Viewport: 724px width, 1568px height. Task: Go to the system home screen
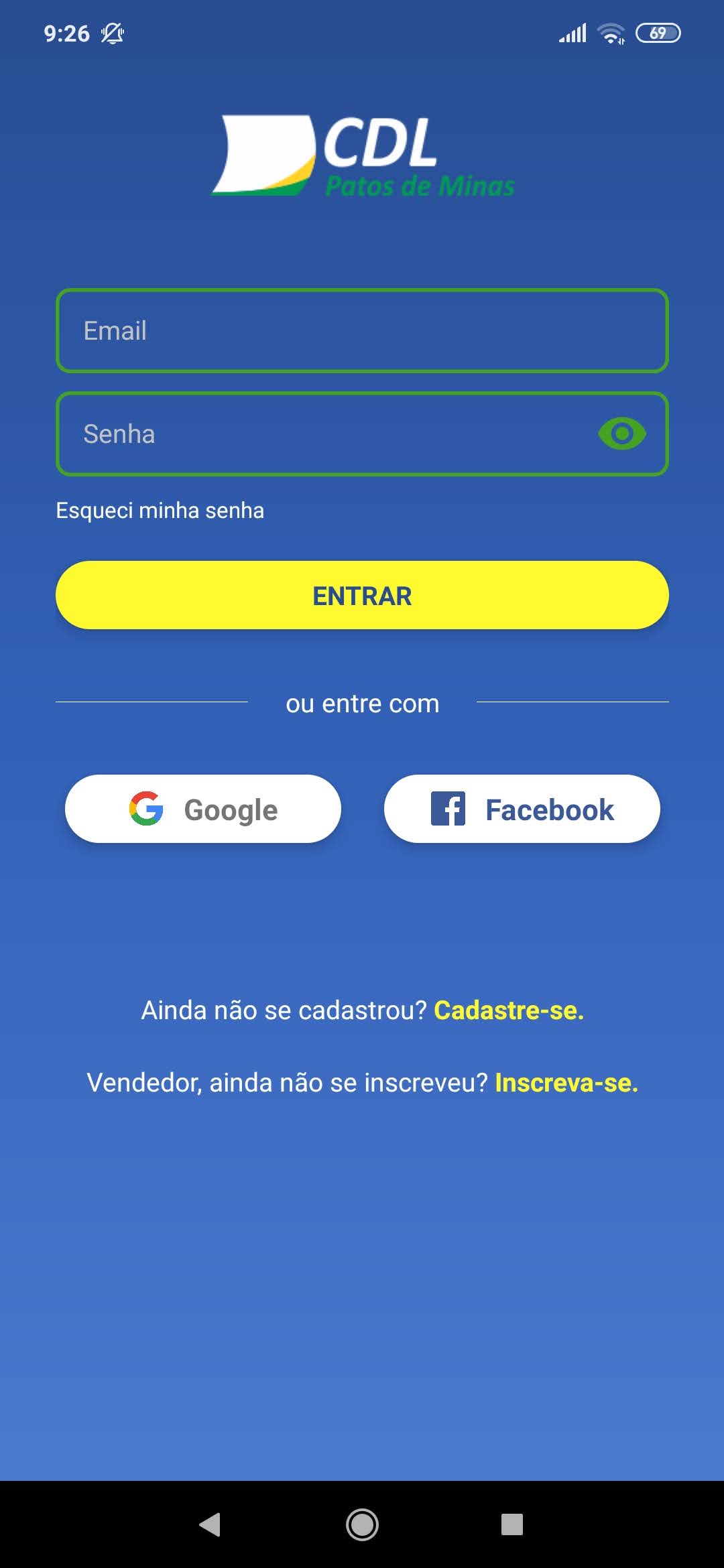coord(362,1524)
